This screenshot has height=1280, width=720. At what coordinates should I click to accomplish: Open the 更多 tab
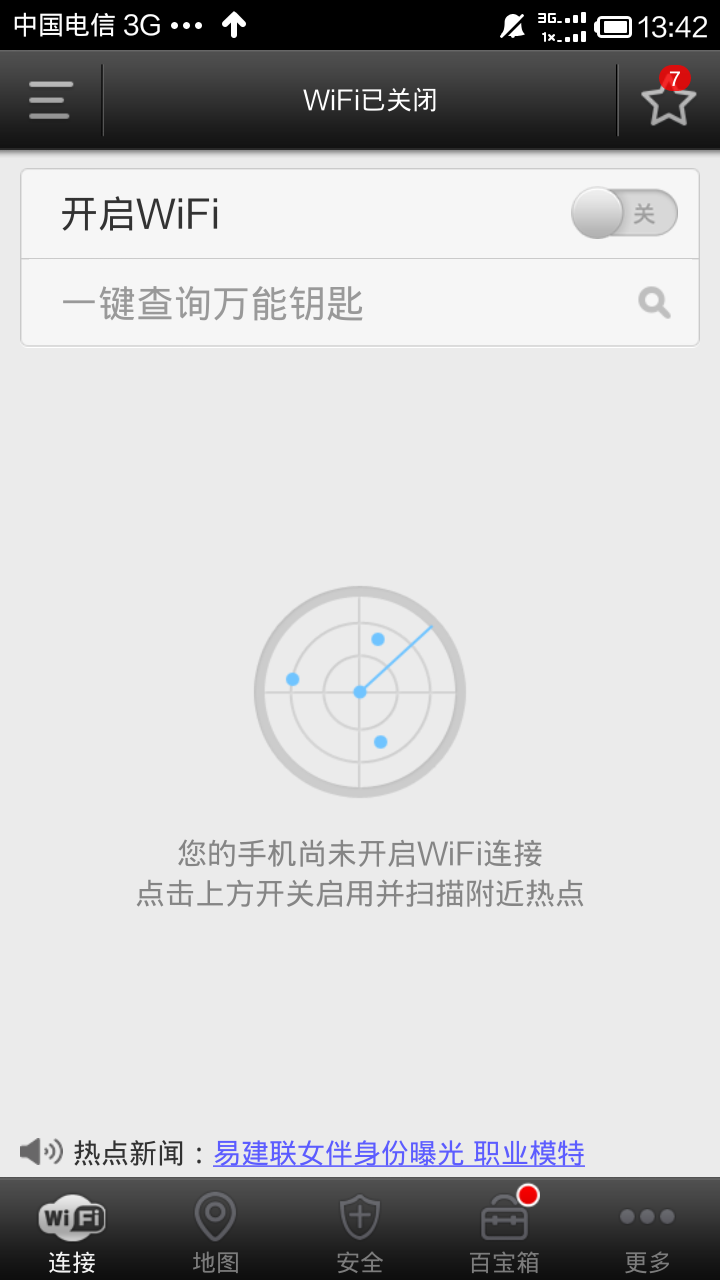pos(648,1230)
